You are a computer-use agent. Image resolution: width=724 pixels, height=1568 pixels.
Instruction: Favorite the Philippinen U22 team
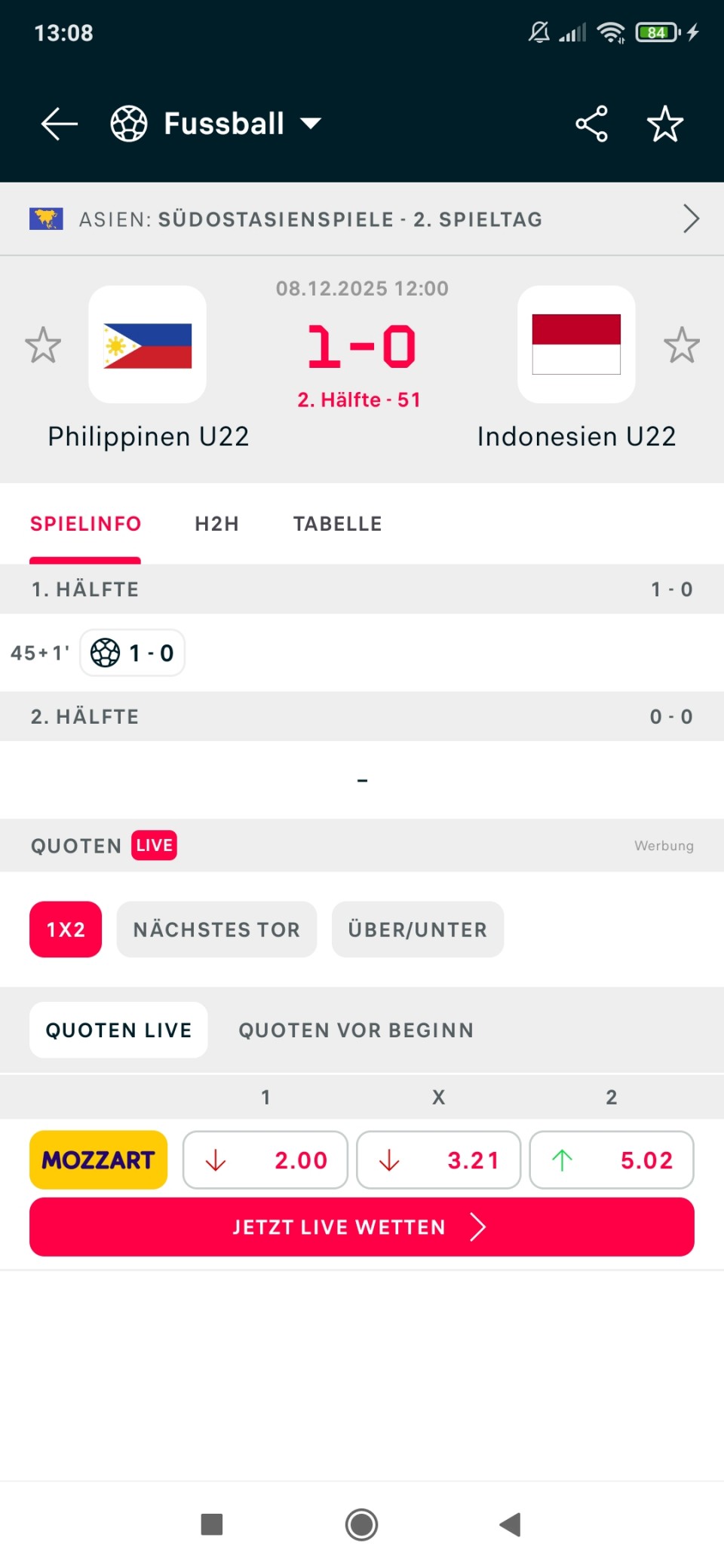[43, 345]
